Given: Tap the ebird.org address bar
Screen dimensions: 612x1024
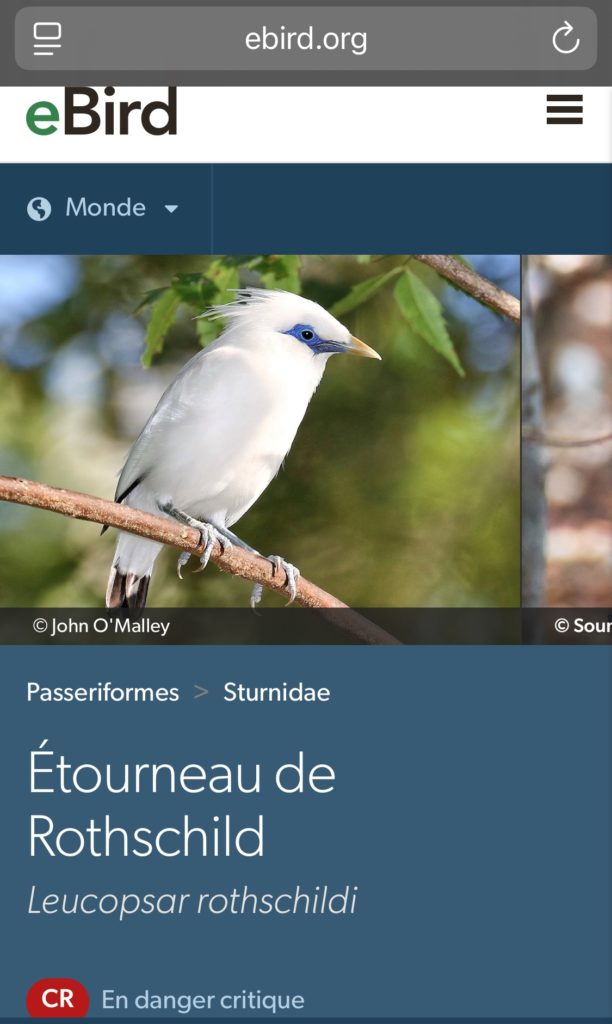Looking at the screenshot, I should [x=306, y=40].
